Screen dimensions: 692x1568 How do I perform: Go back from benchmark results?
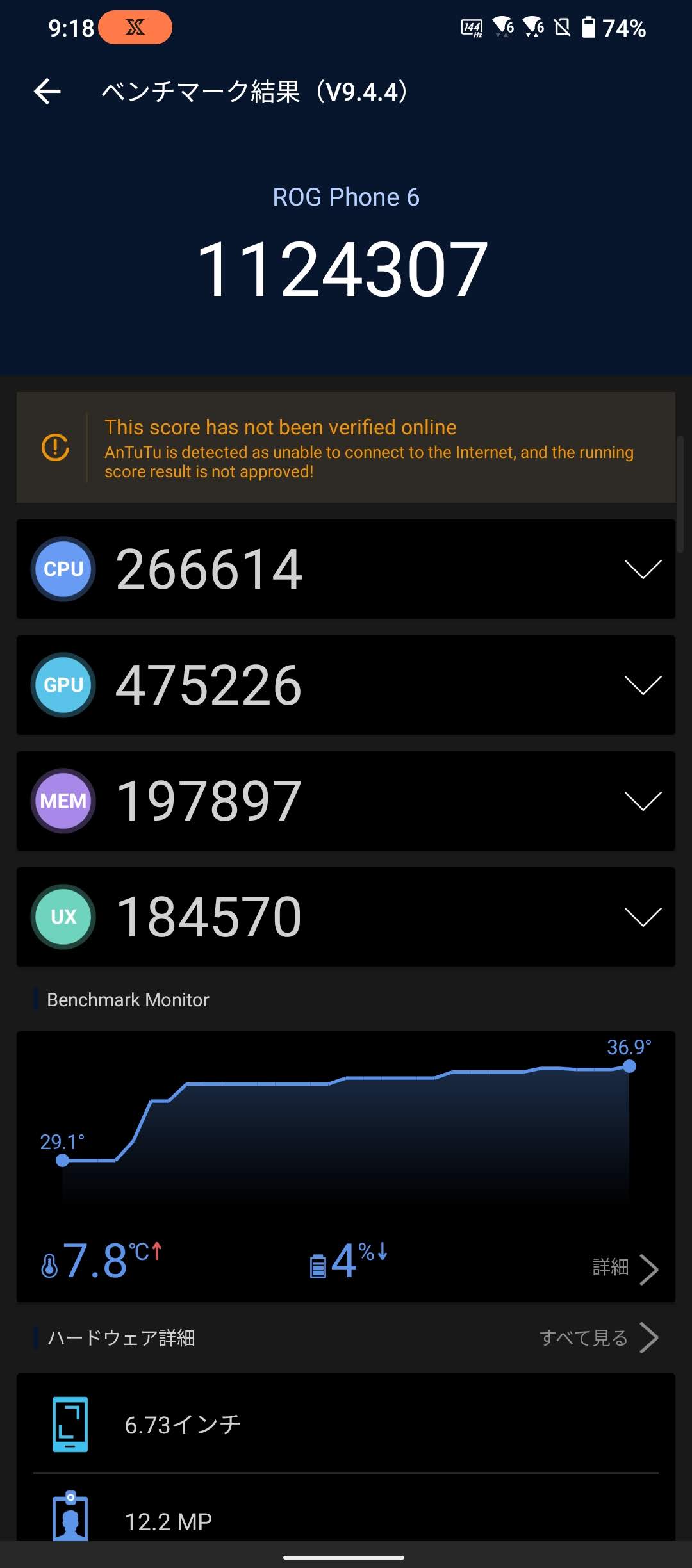(x=47, y=92)
